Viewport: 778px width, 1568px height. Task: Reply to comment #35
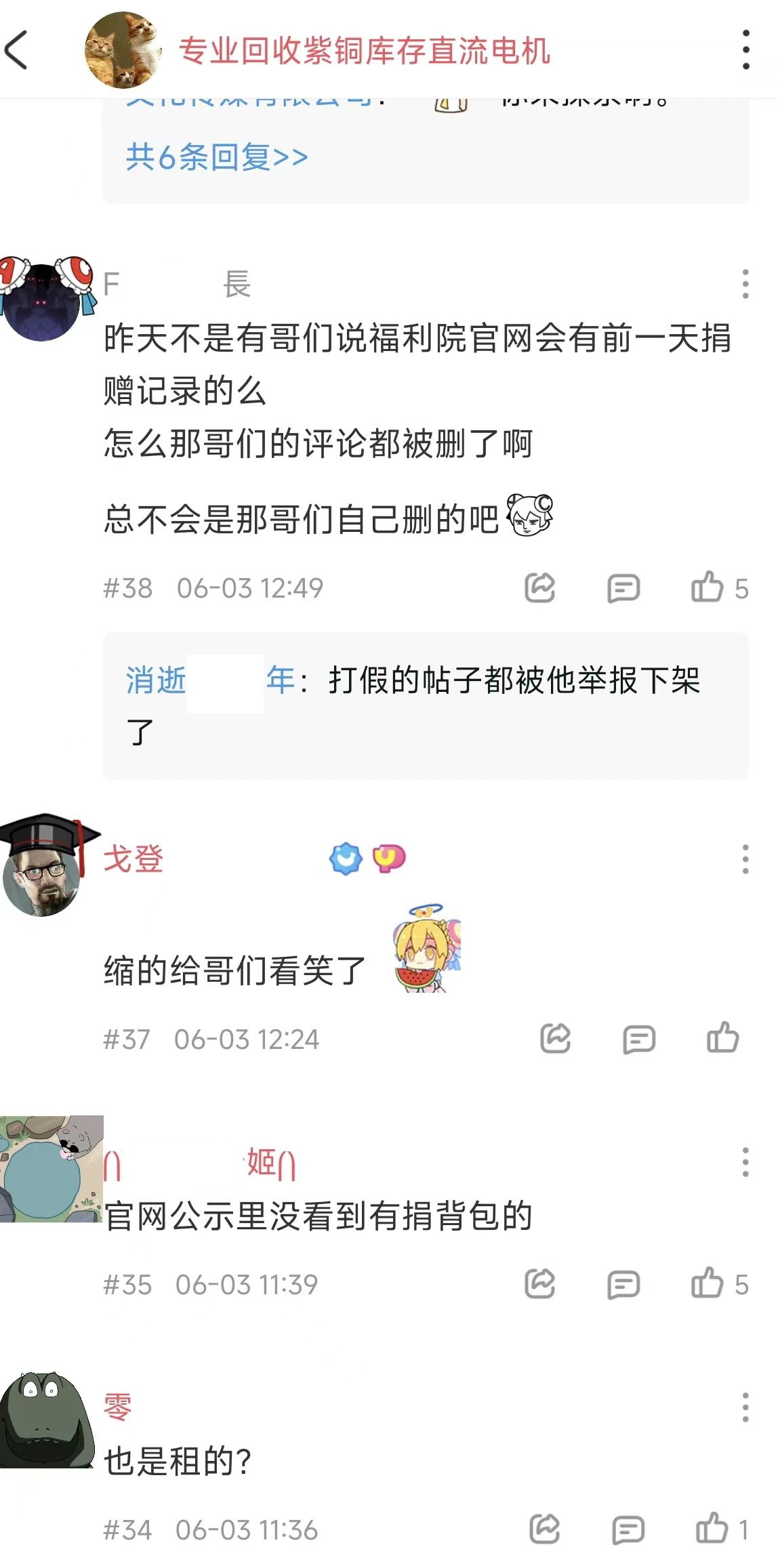(623, 1284)
